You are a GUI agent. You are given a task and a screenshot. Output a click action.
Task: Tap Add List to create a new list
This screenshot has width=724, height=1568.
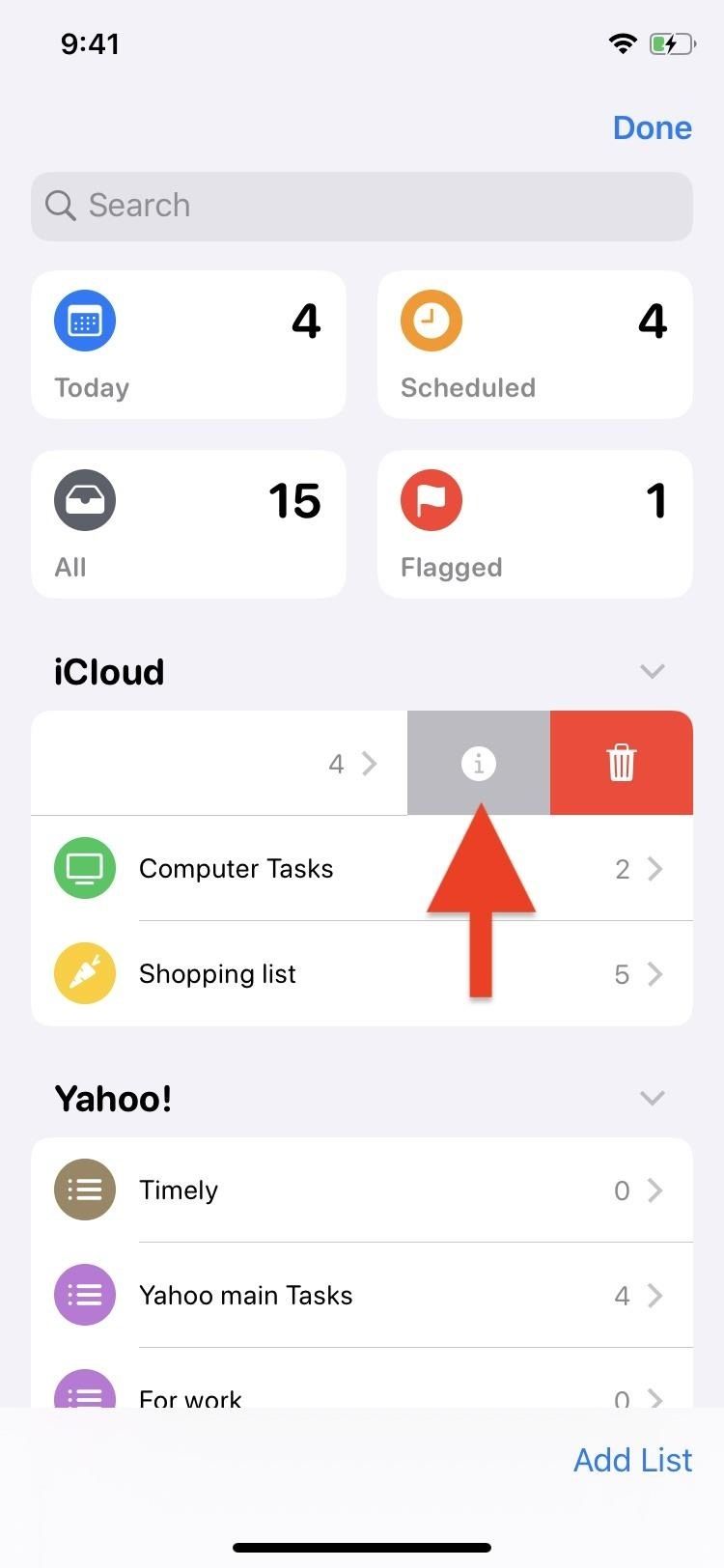[633, 1460]
